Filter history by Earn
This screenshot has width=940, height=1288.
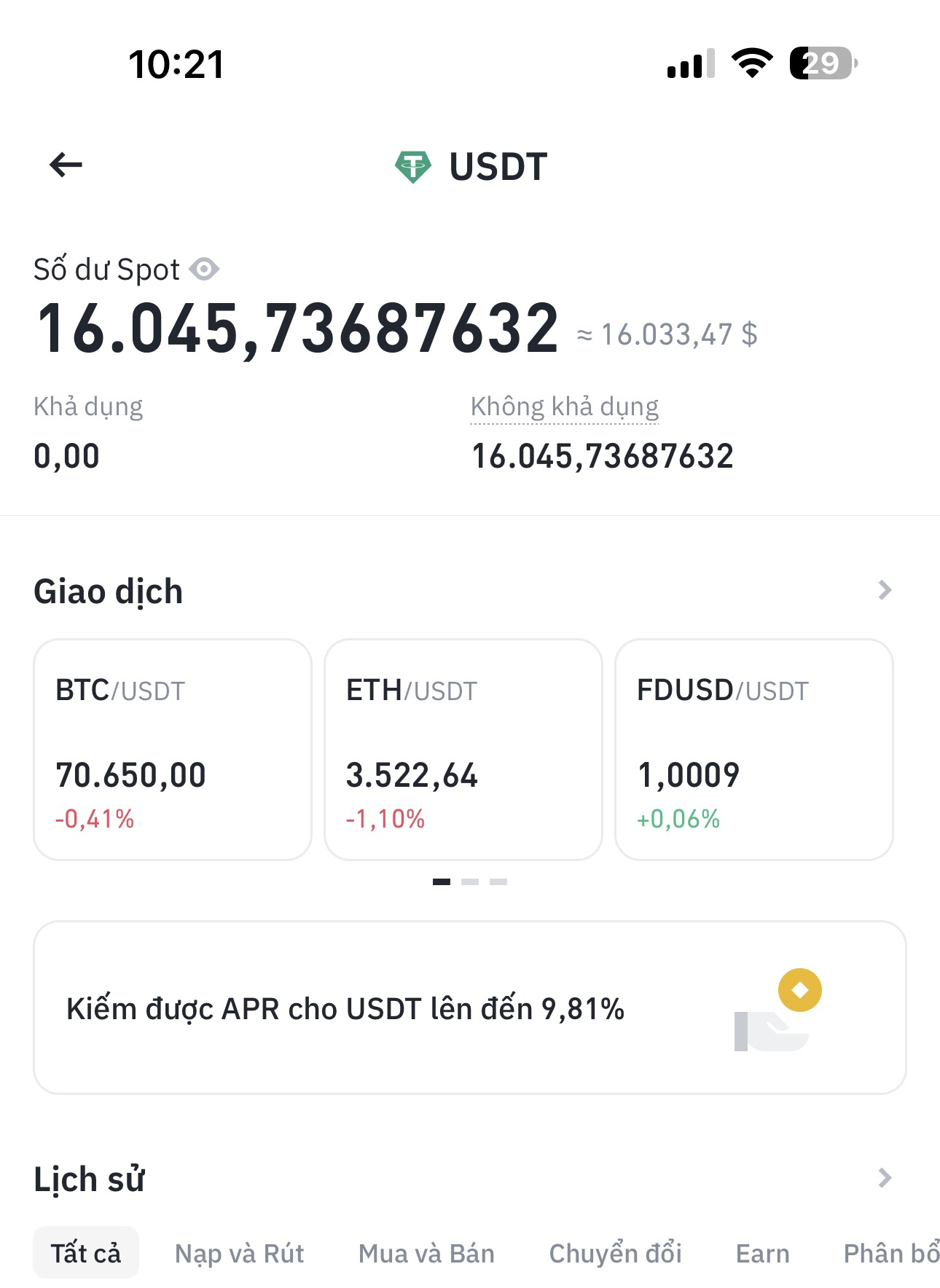coord(762,1253)
